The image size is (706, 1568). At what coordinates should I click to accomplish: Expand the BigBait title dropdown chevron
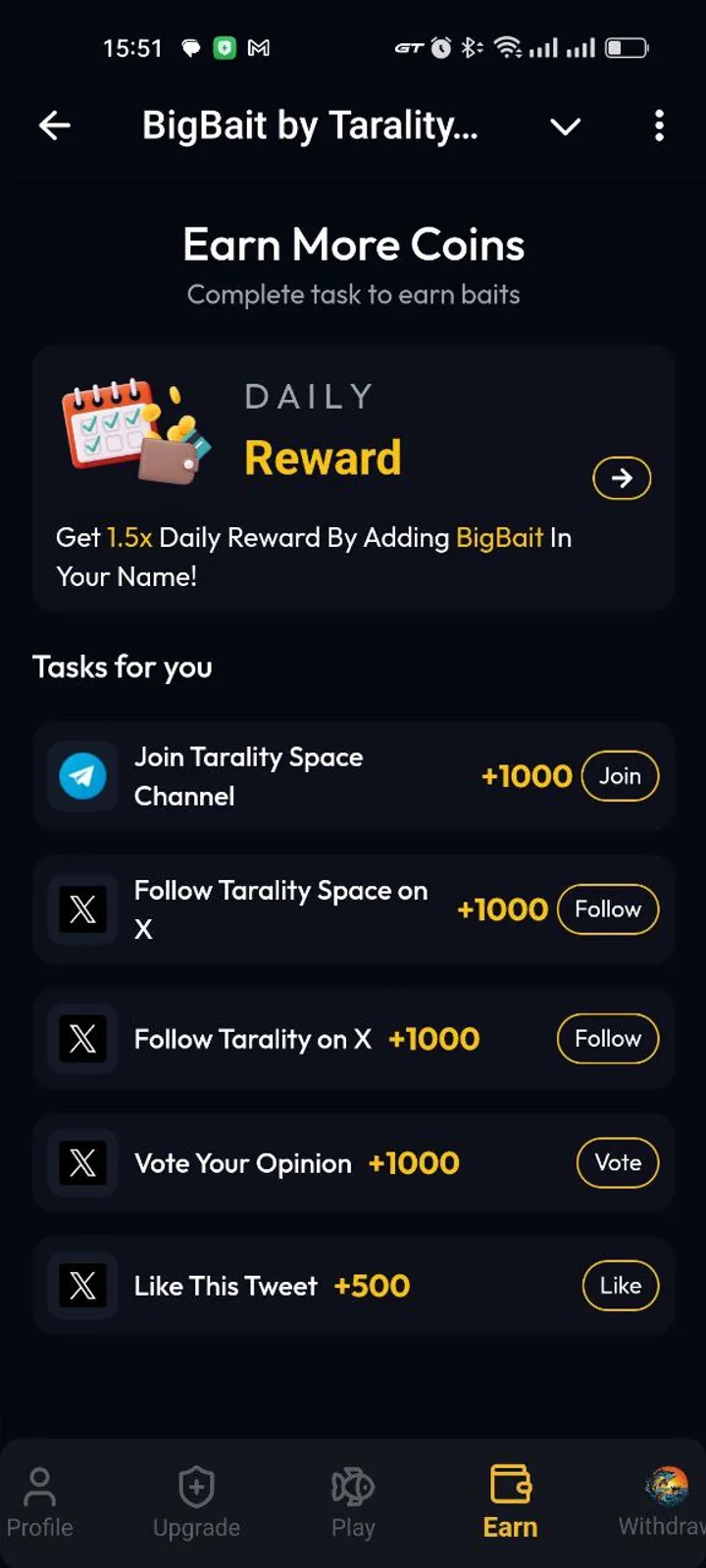coord(566,126)
